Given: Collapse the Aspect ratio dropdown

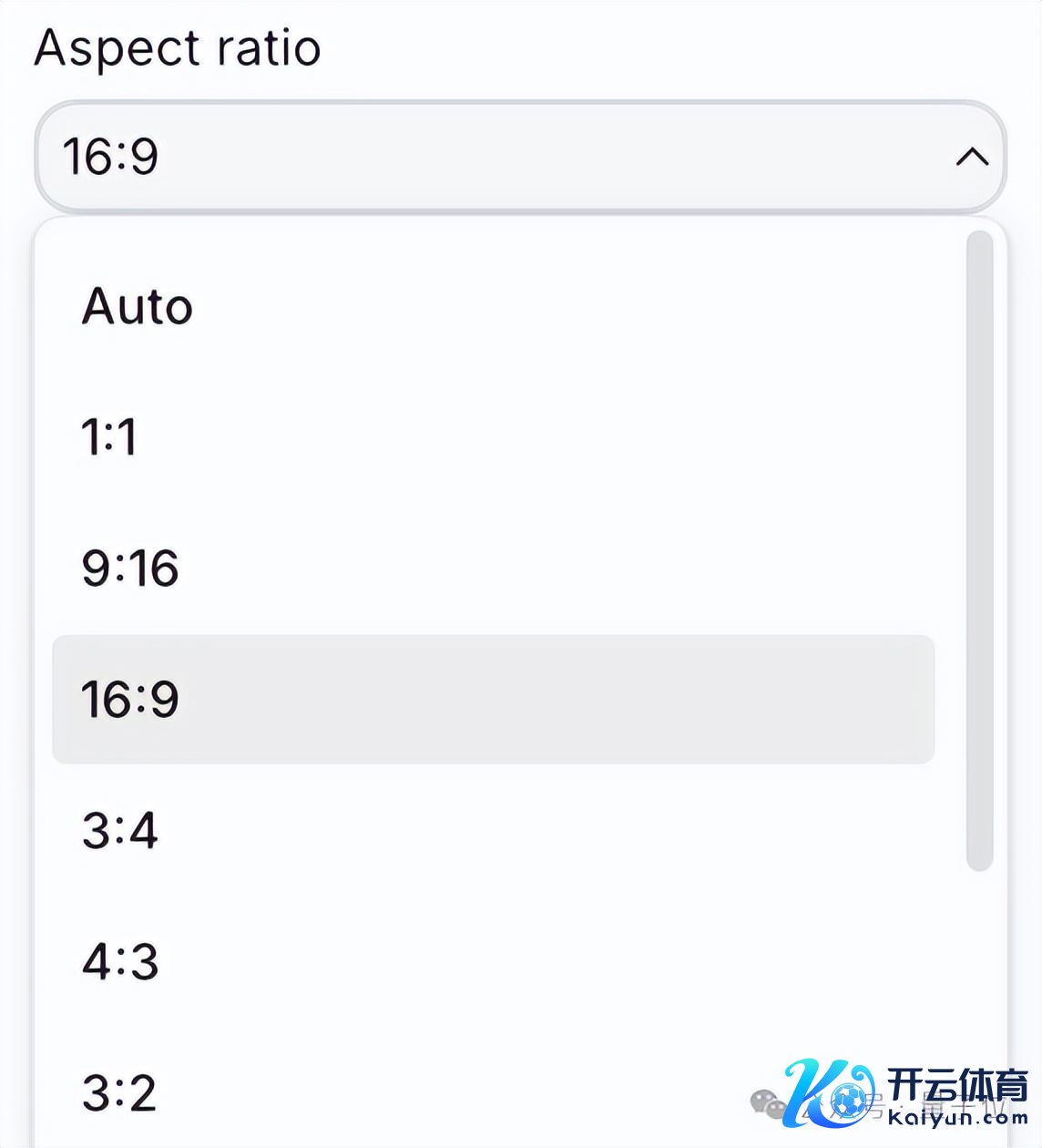Looking at the screenshot, I should (972, 157).
